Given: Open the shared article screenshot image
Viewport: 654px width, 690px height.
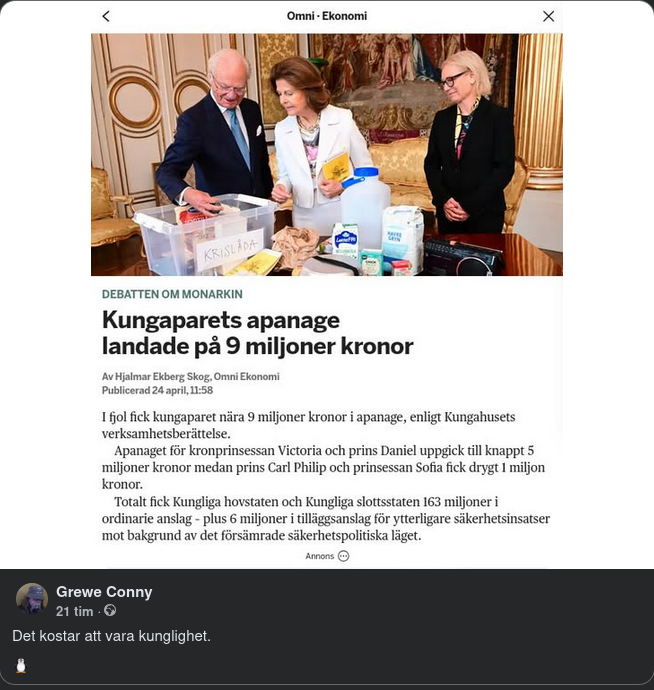Looking at the screenshot, I should coord(326,290).
